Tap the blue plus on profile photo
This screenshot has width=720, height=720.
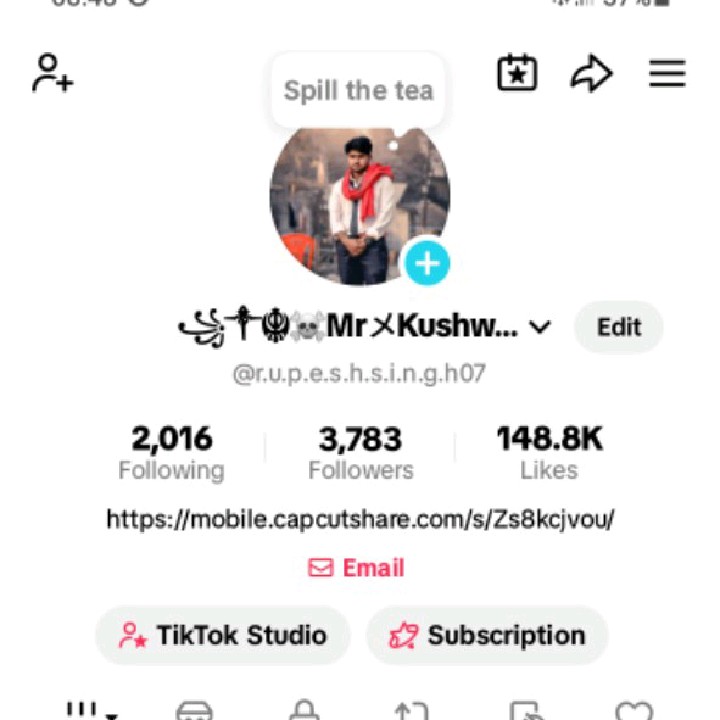coord(427,264)
